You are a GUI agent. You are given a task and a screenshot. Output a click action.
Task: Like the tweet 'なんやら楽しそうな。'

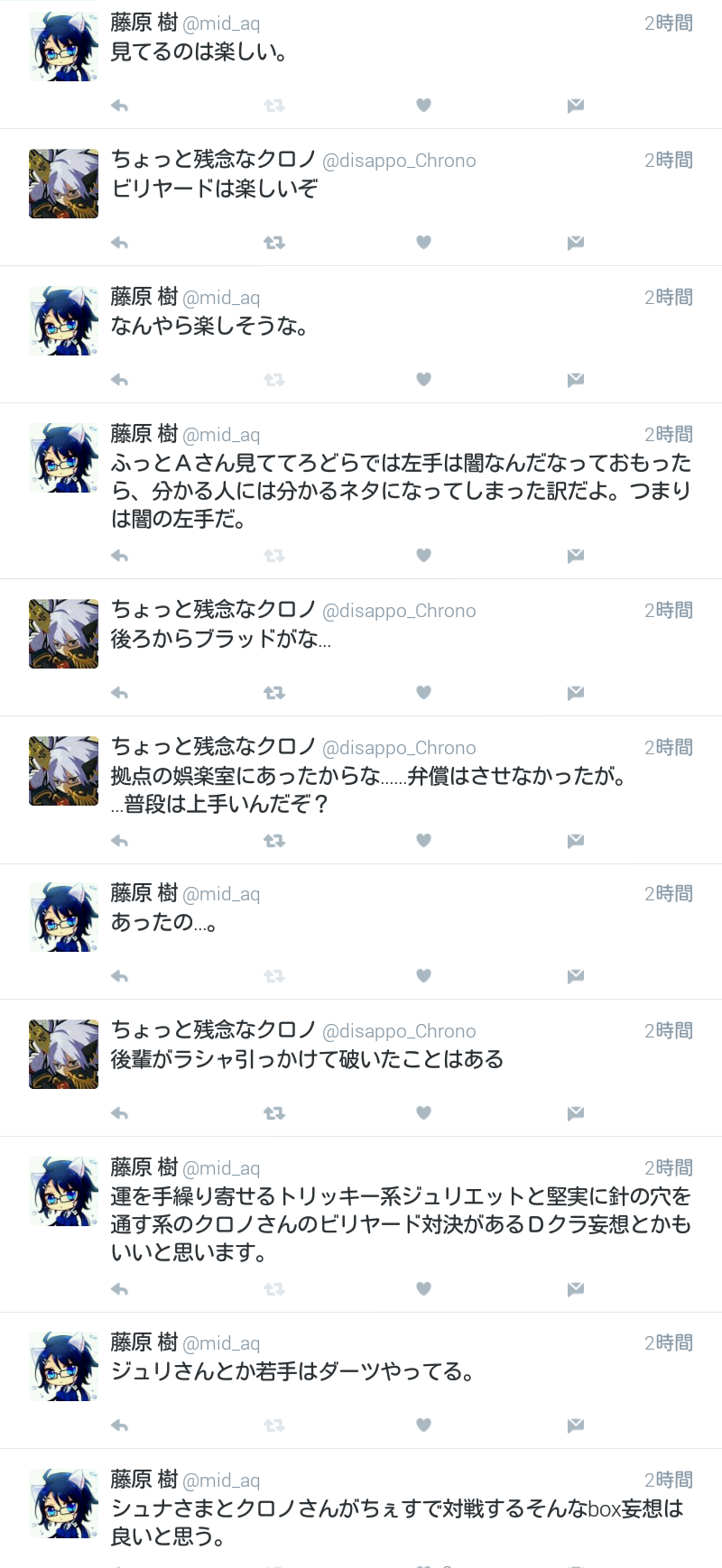coord(423,379)
